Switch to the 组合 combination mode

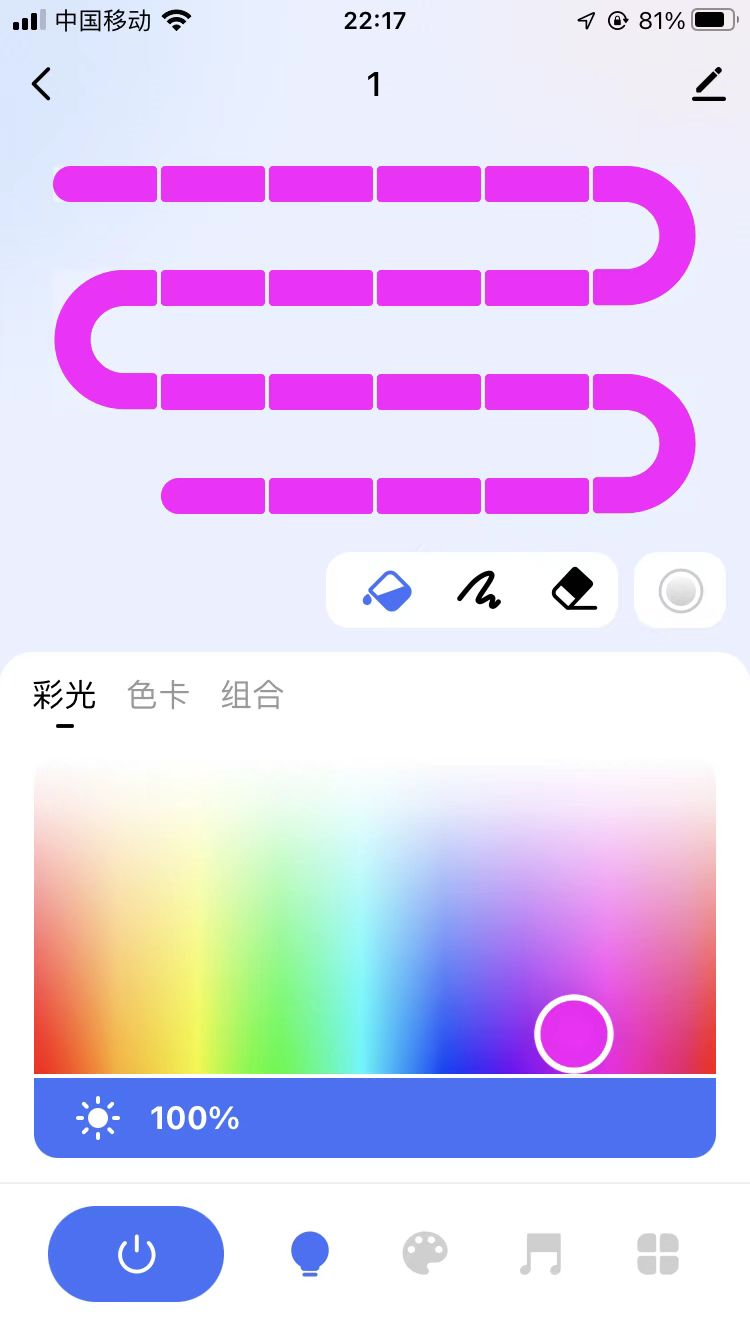point(251,696)
